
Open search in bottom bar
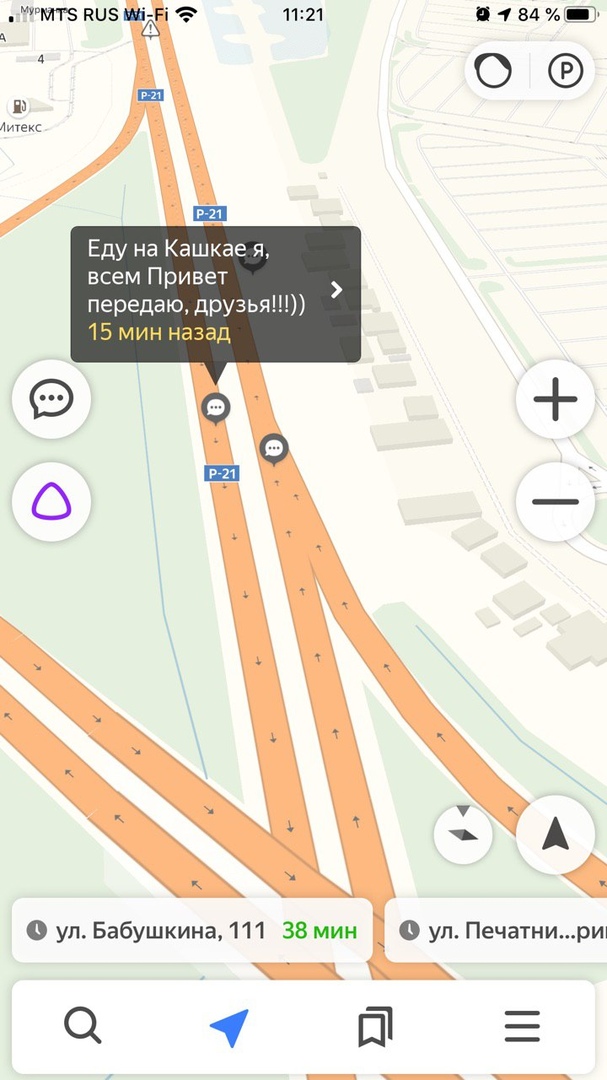pos(83,1026)
